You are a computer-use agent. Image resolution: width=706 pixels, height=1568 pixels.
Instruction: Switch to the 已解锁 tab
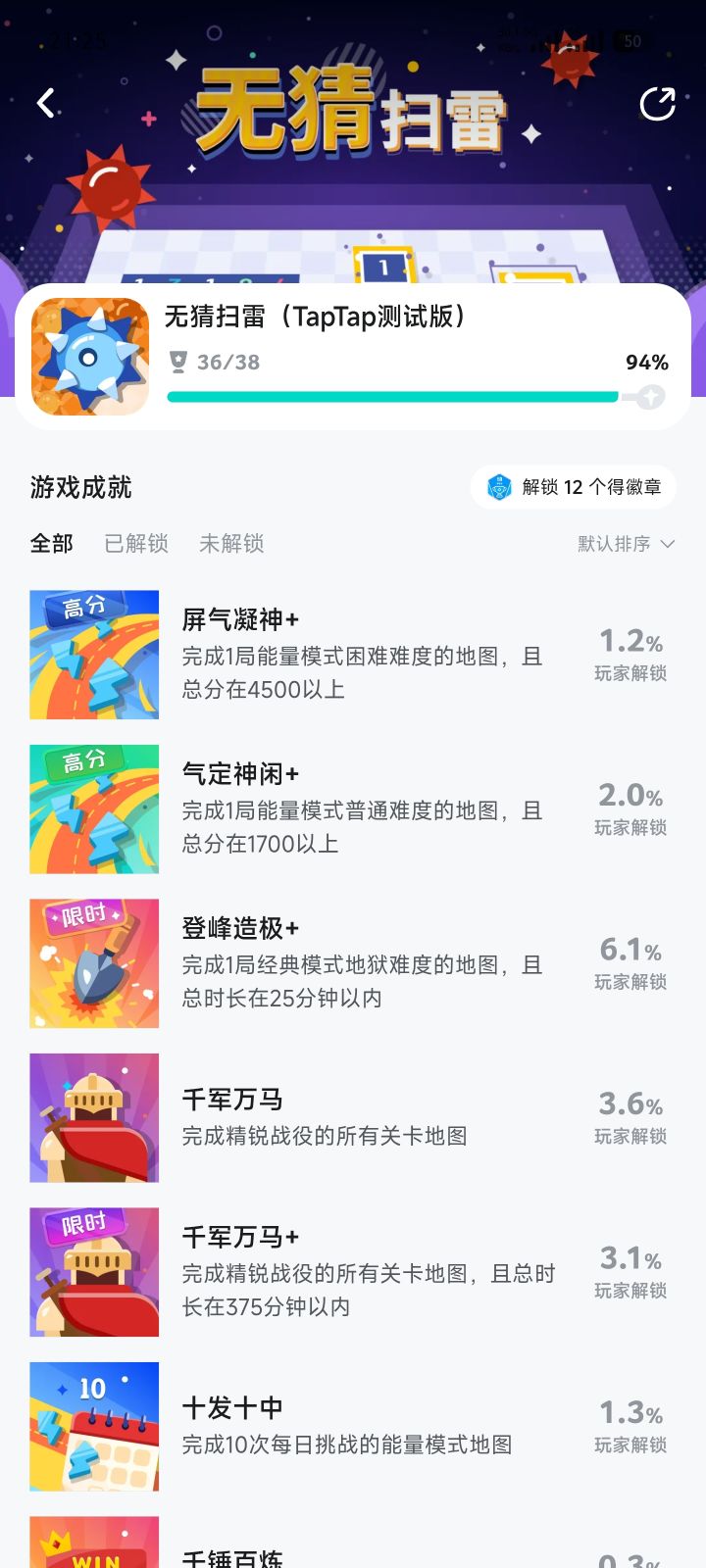[x=135, y=544]
